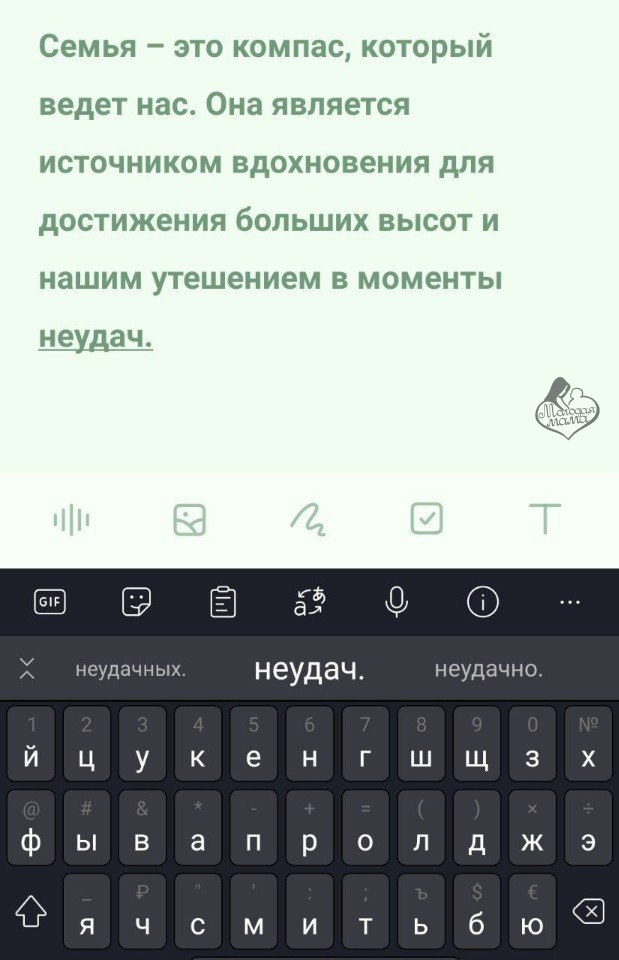
Task: Insert an image into the note
Action: pos(190,519)
